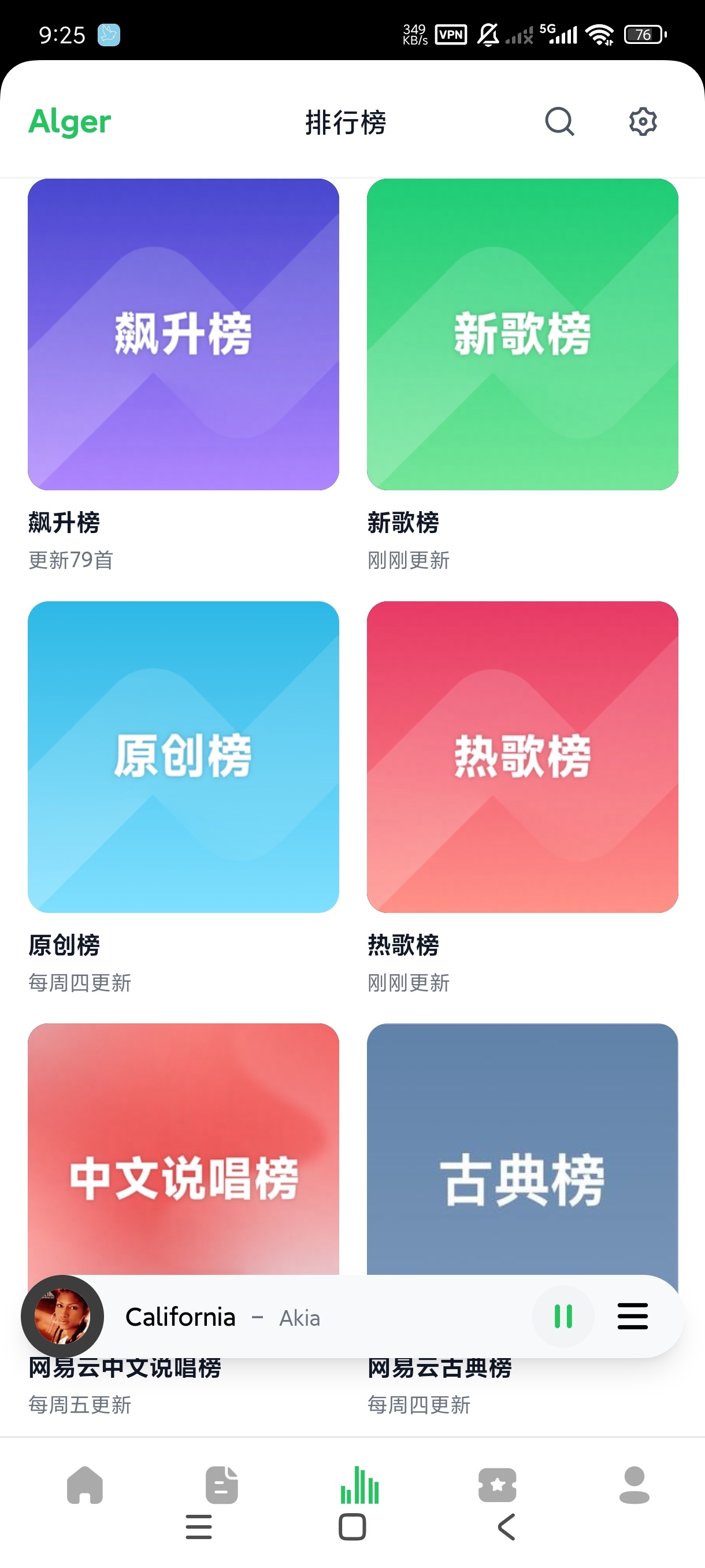Screen dimensions: 705x1568
Task: Open the playlist queue in mini player
Action: pos(633,1316)
